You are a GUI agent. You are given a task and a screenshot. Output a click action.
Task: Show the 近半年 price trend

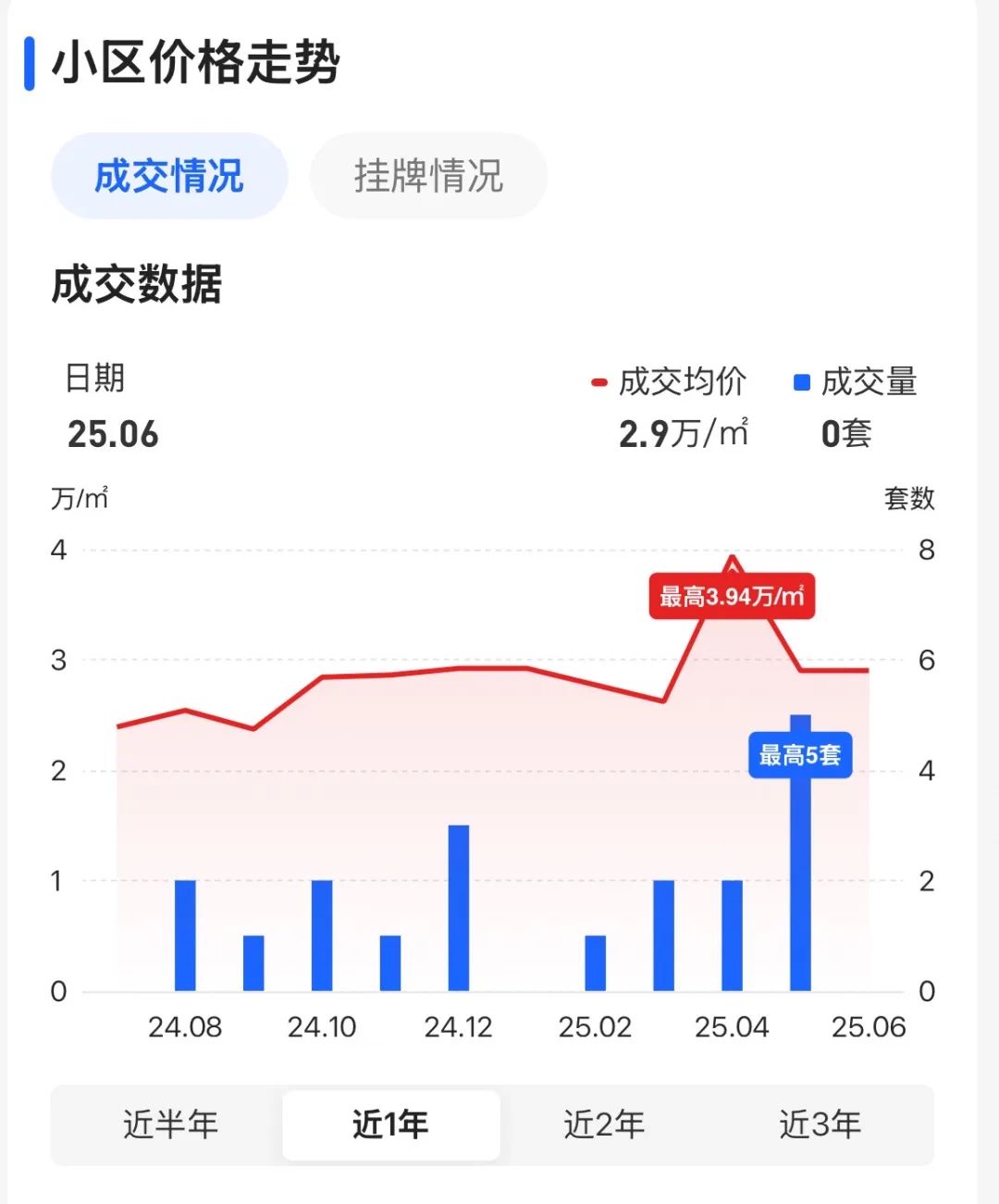point(170,1124)
